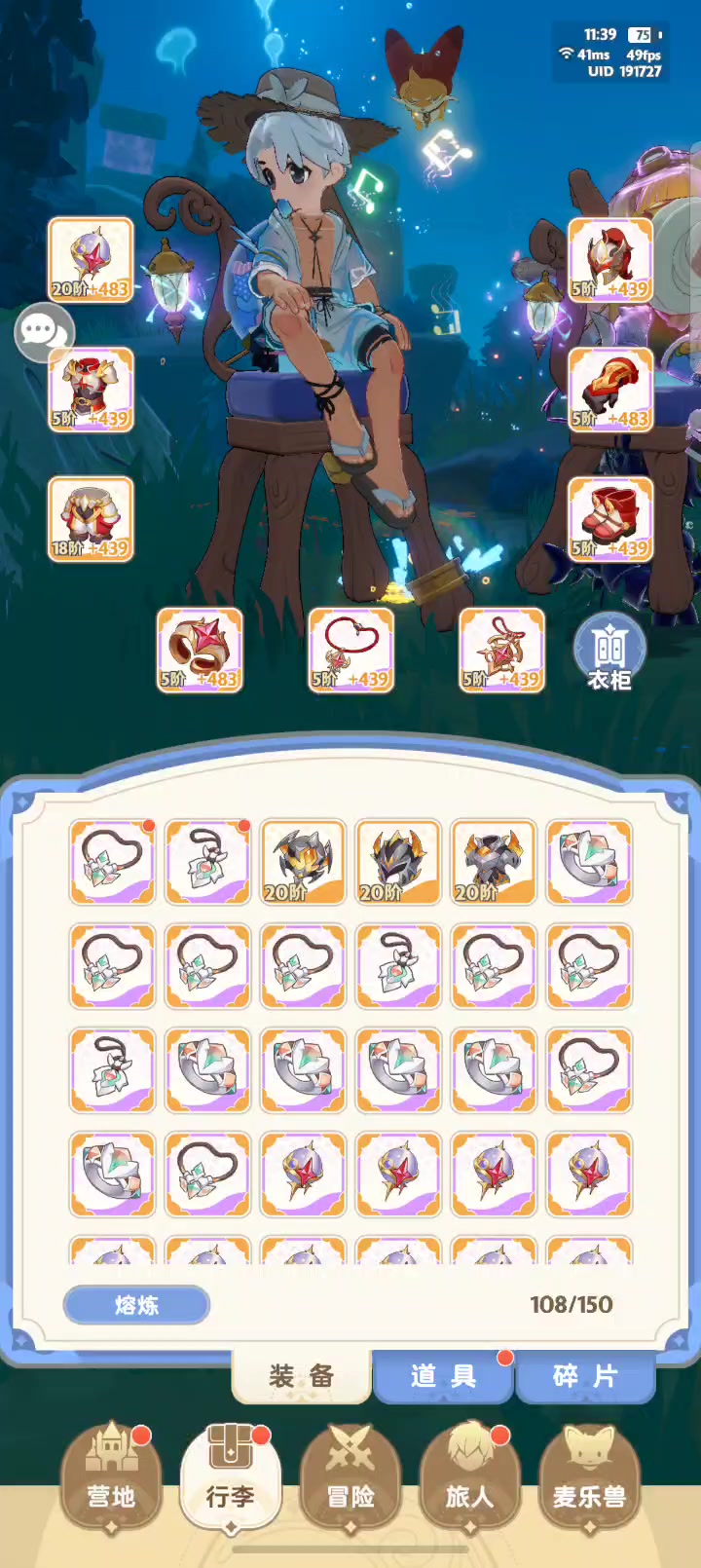Viewport: 701px width, 1568px height.
Task: Inspect equipped red string necklace 5阶 +439
Action: (351, 651)
